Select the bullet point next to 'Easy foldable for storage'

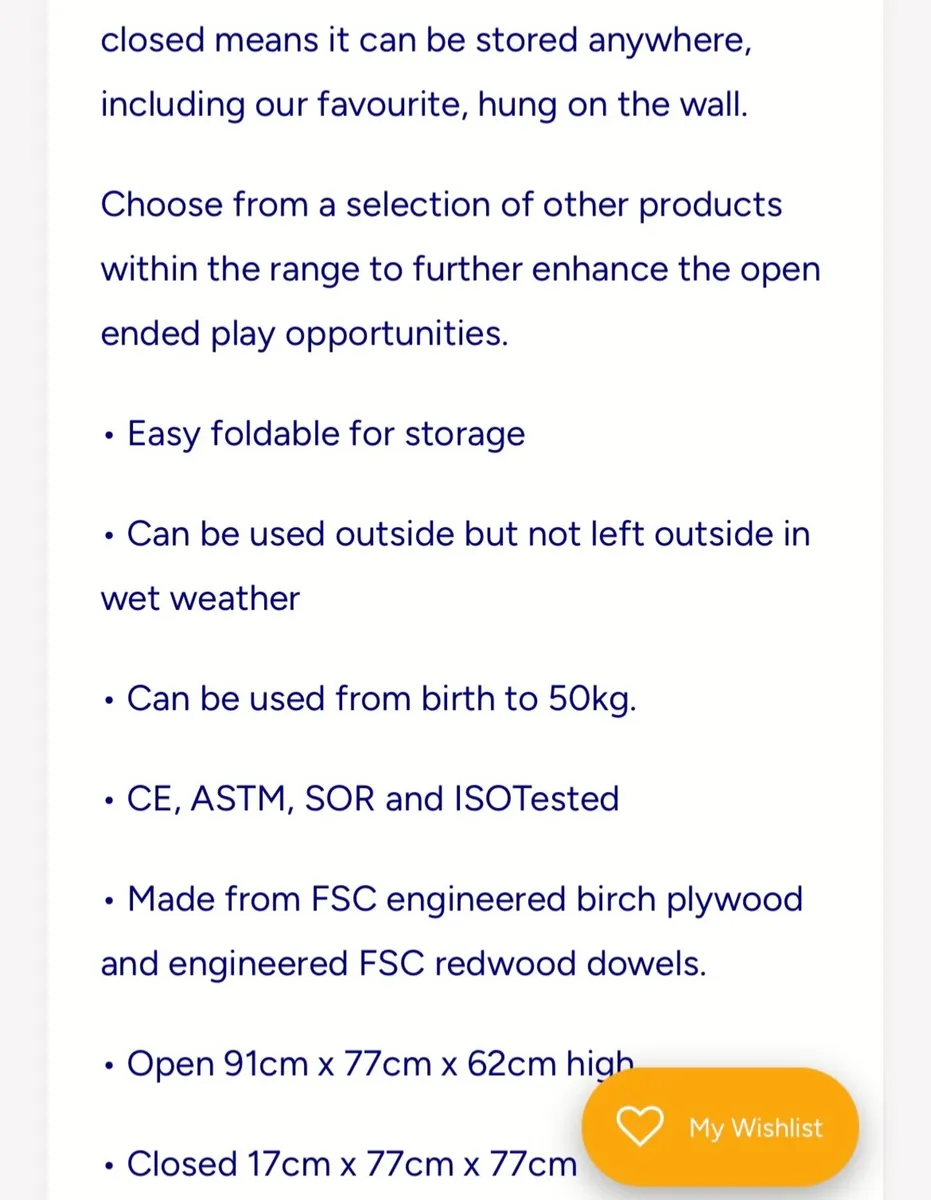pos(109,435)
